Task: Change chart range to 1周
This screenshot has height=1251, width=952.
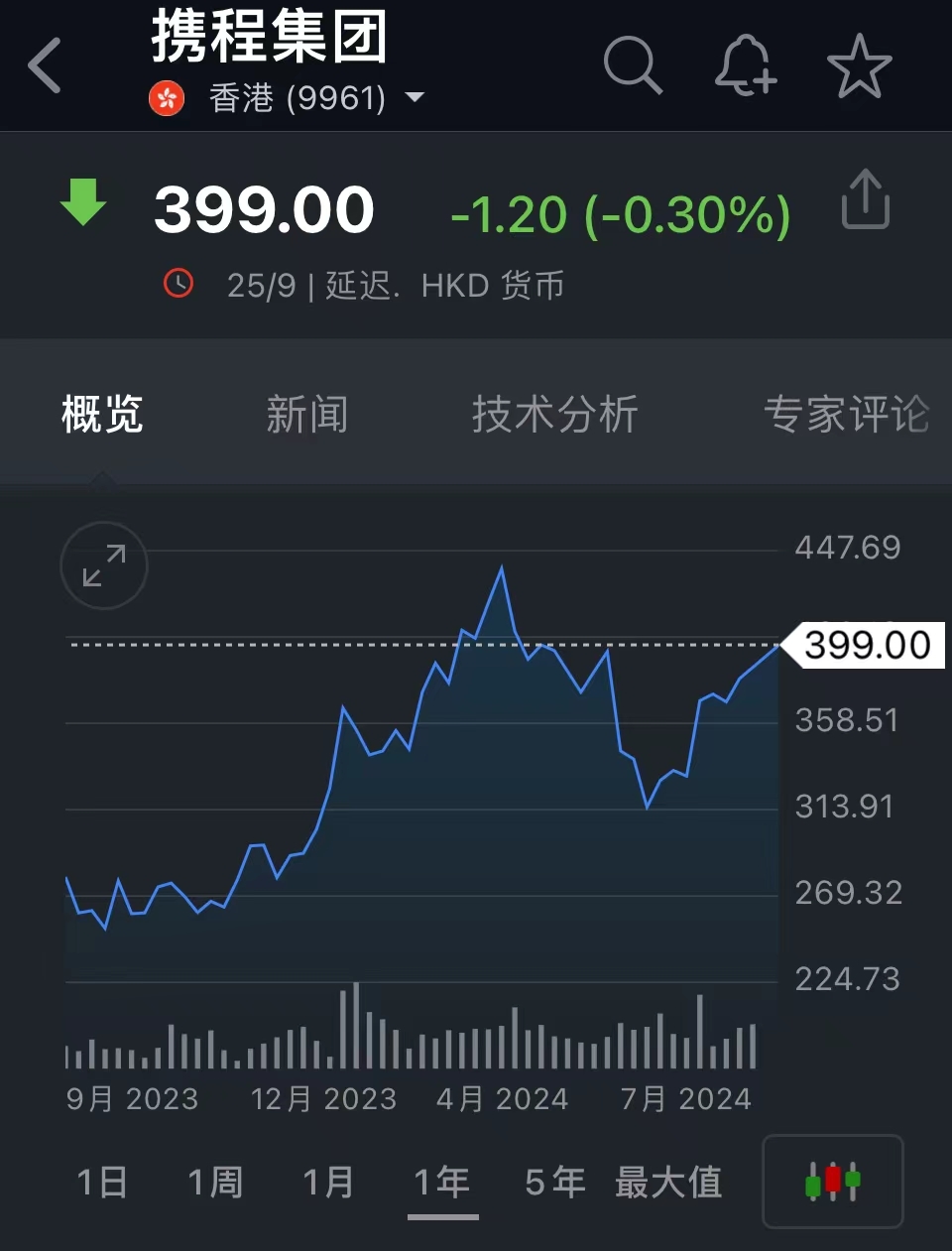Action: click(x=215, y=1182)
